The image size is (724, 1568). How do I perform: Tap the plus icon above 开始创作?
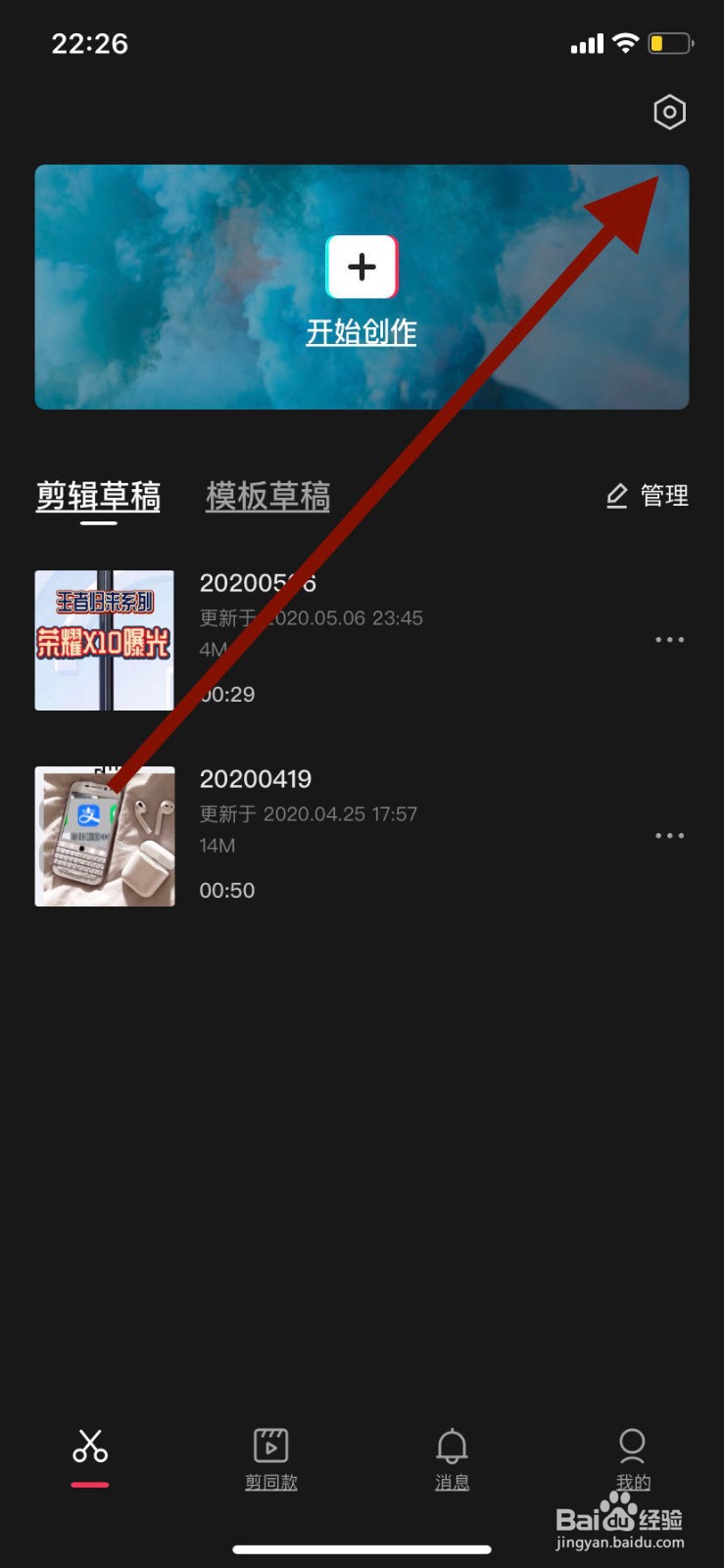coord(362,267)
